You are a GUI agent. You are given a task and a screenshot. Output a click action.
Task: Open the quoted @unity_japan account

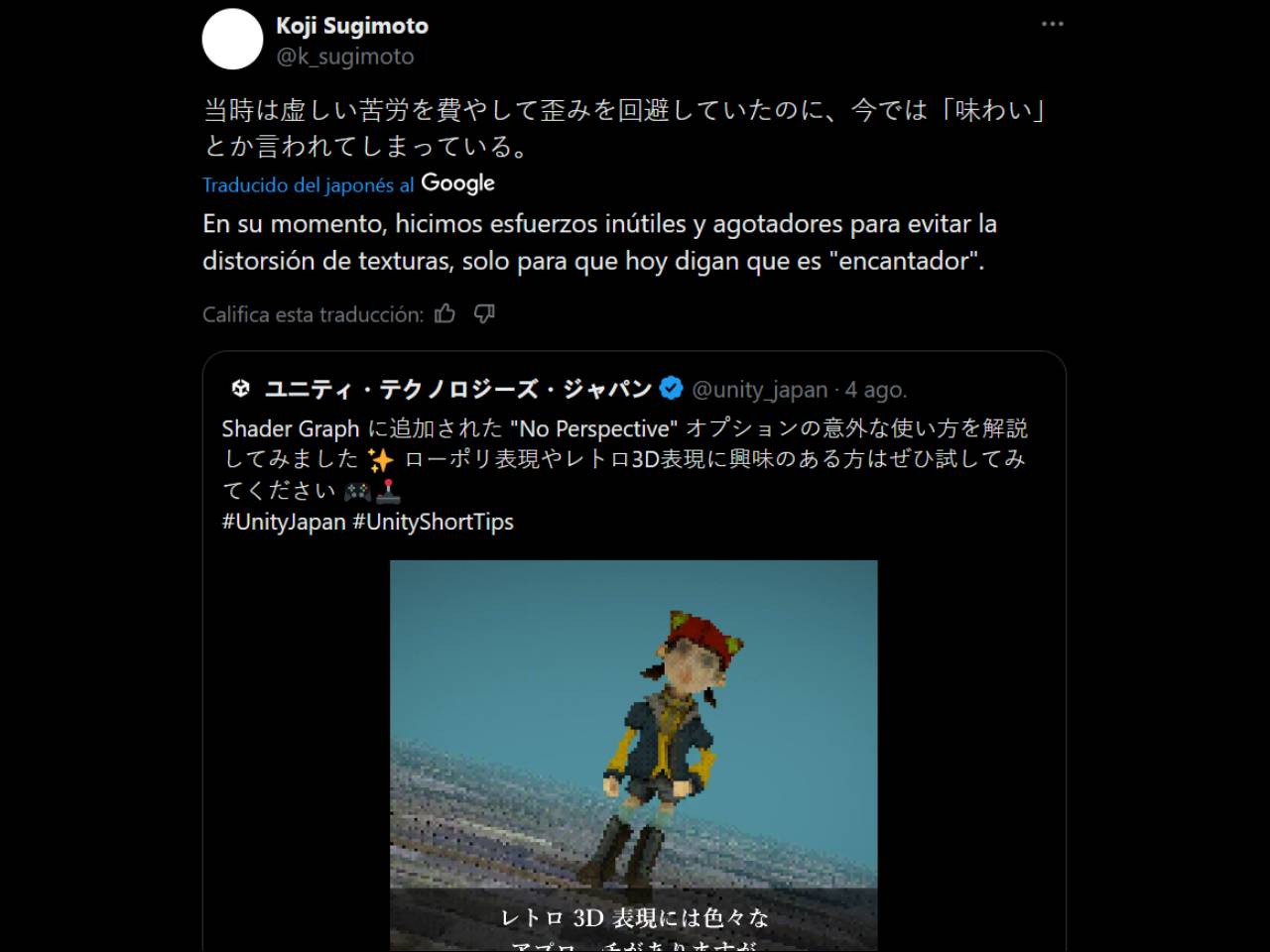[759, 390]
